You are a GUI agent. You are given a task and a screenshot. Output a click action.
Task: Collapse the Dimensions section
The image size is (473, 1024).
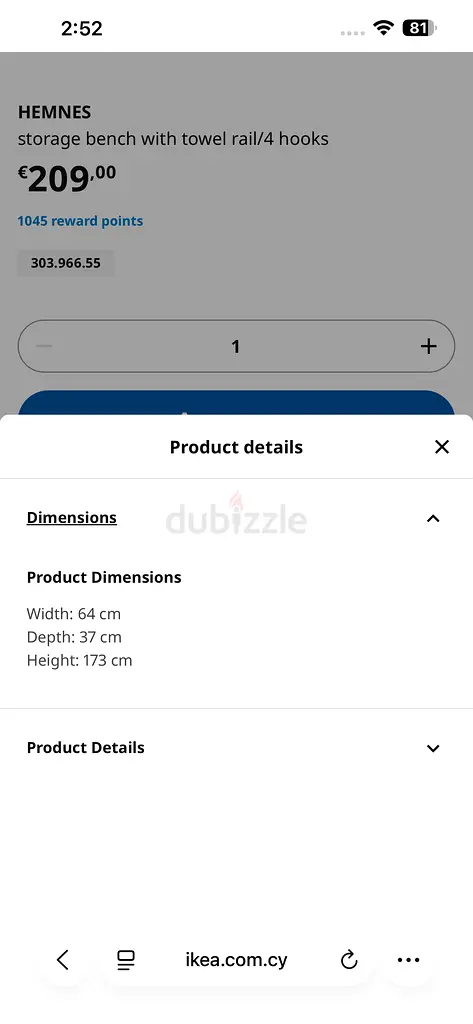tap(432, 519)
